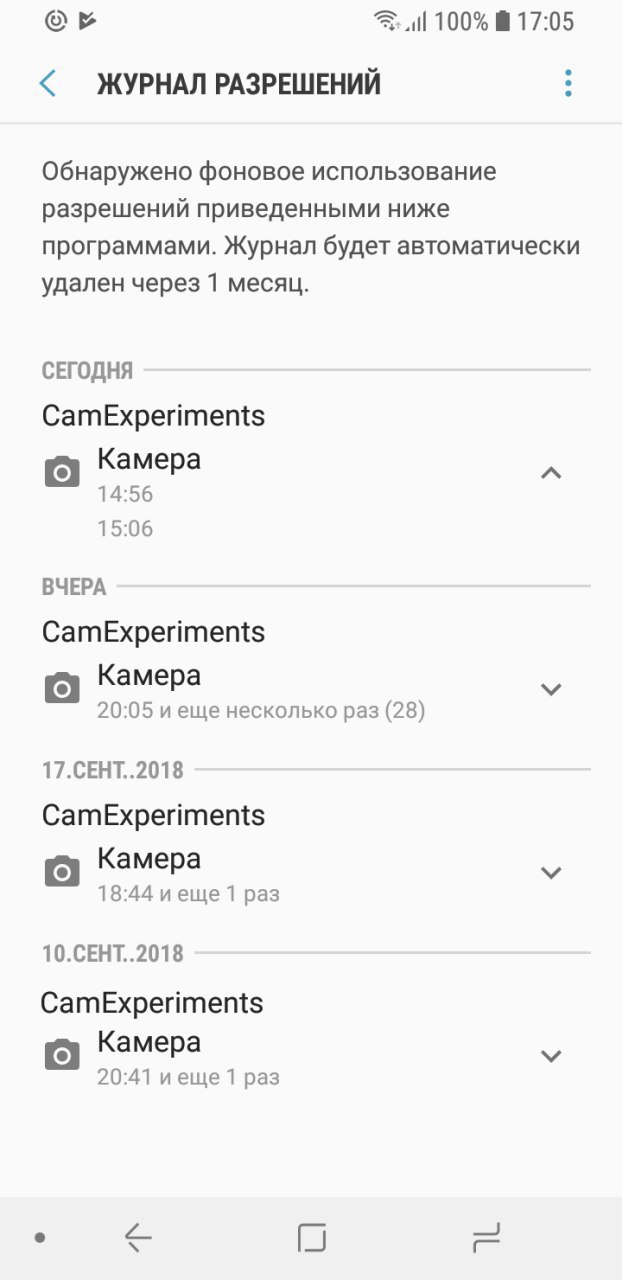Viewport: 622px width, 1280px height.
Task: Open the three-dot overflow menu
Action: click(568, 83)
